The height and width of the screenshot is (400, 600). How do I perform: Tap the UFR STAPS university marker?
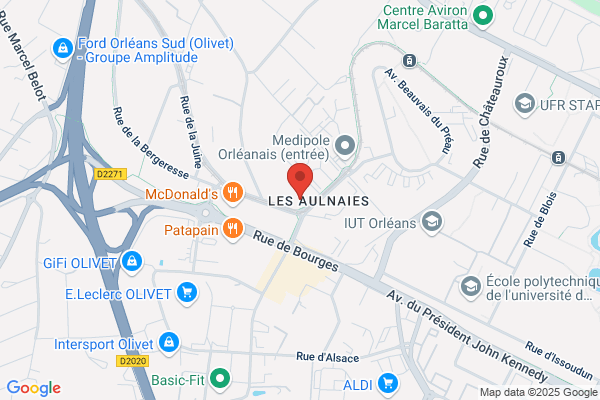524,103
